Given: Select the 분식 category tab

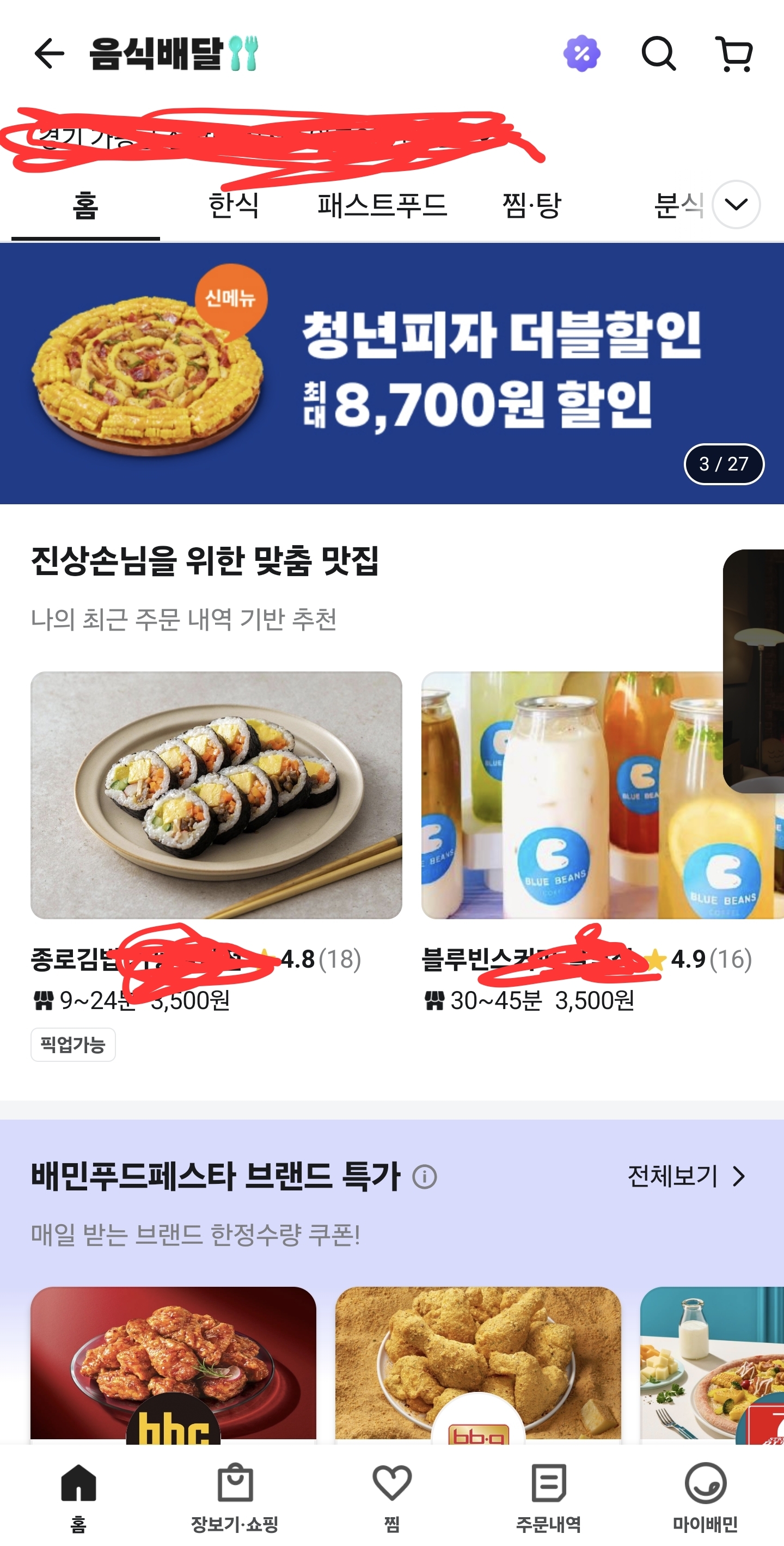Looking at the screenshot, I should [x=678, y=206].
